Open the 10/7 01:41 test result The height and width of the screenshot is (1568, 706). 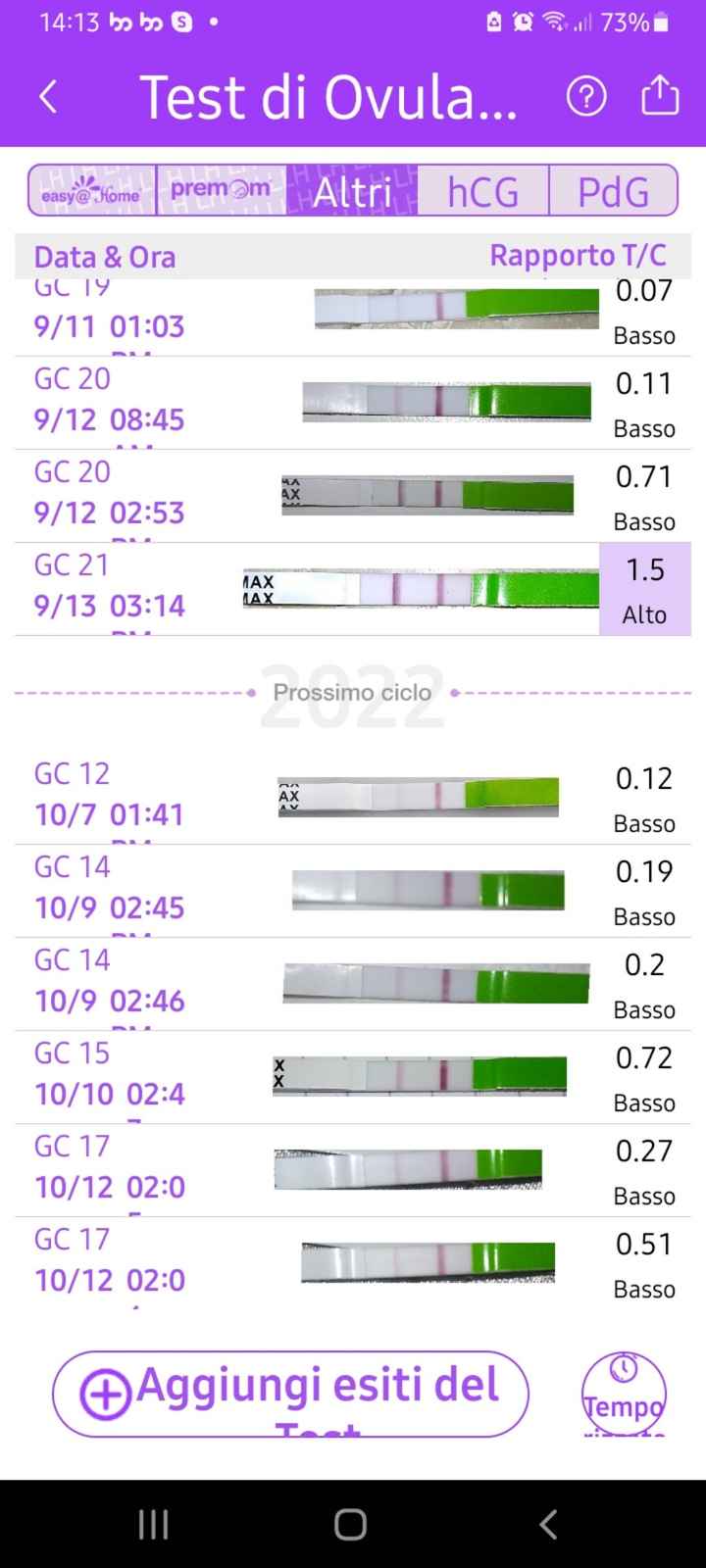click(x=353, y=798)
